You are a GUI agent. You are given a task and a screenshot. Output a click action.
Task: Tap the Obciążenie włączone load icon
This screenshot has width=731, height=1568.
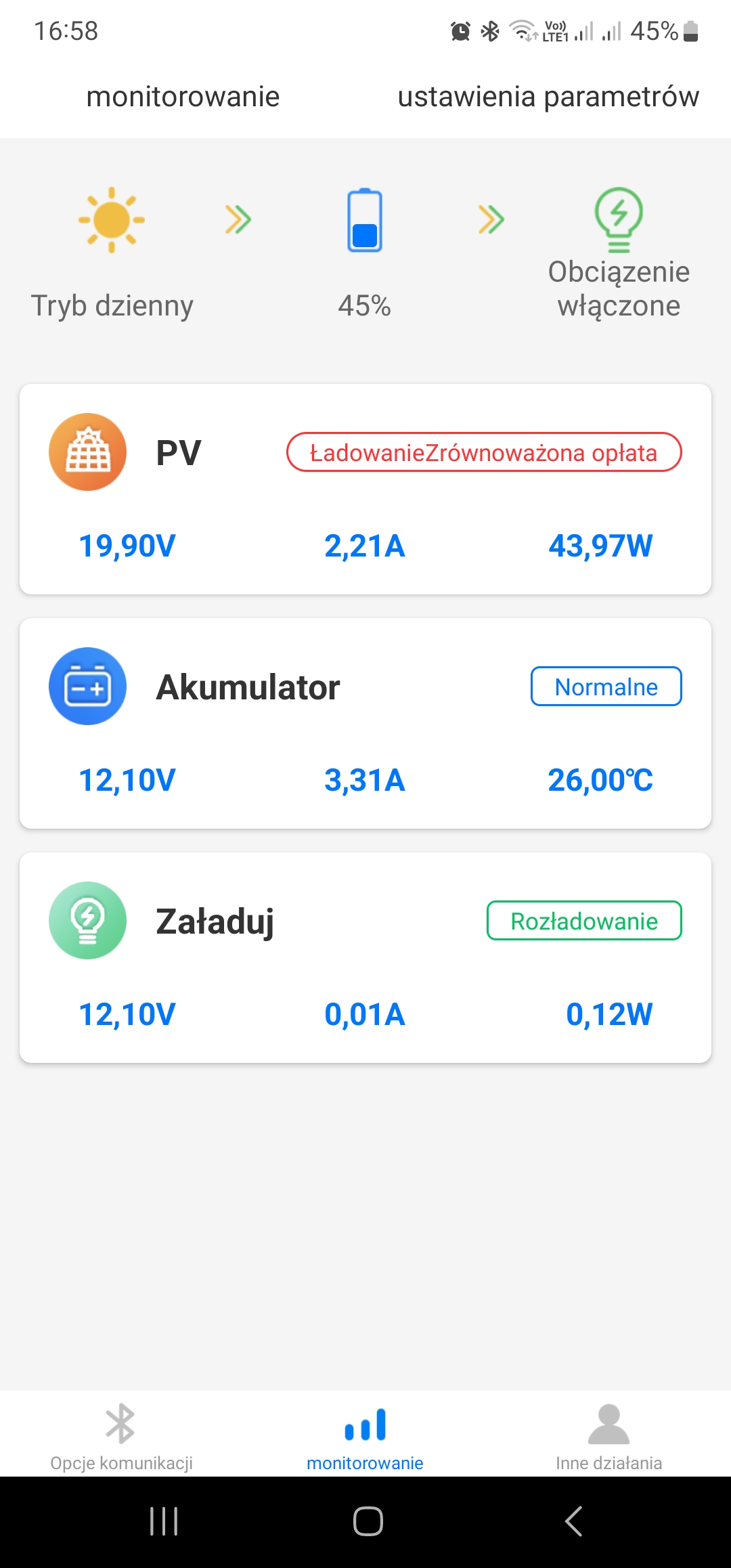619,219
